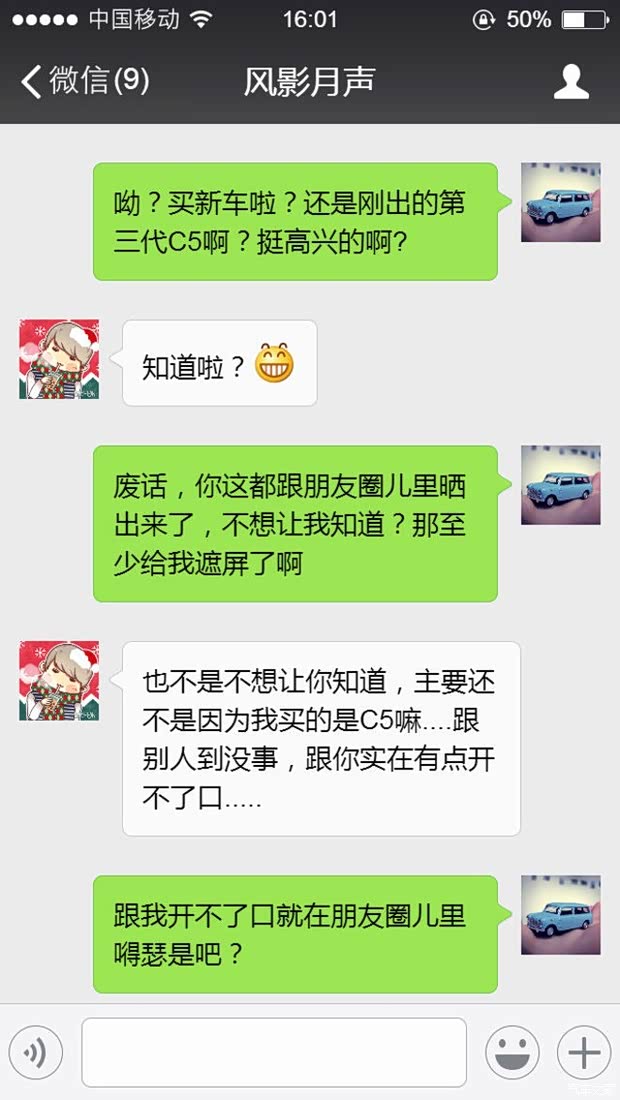This screenshot has height=1100, width=620.
Task: Tap the car avatar beside the 废话 message
Action: [x=560, y=485]
